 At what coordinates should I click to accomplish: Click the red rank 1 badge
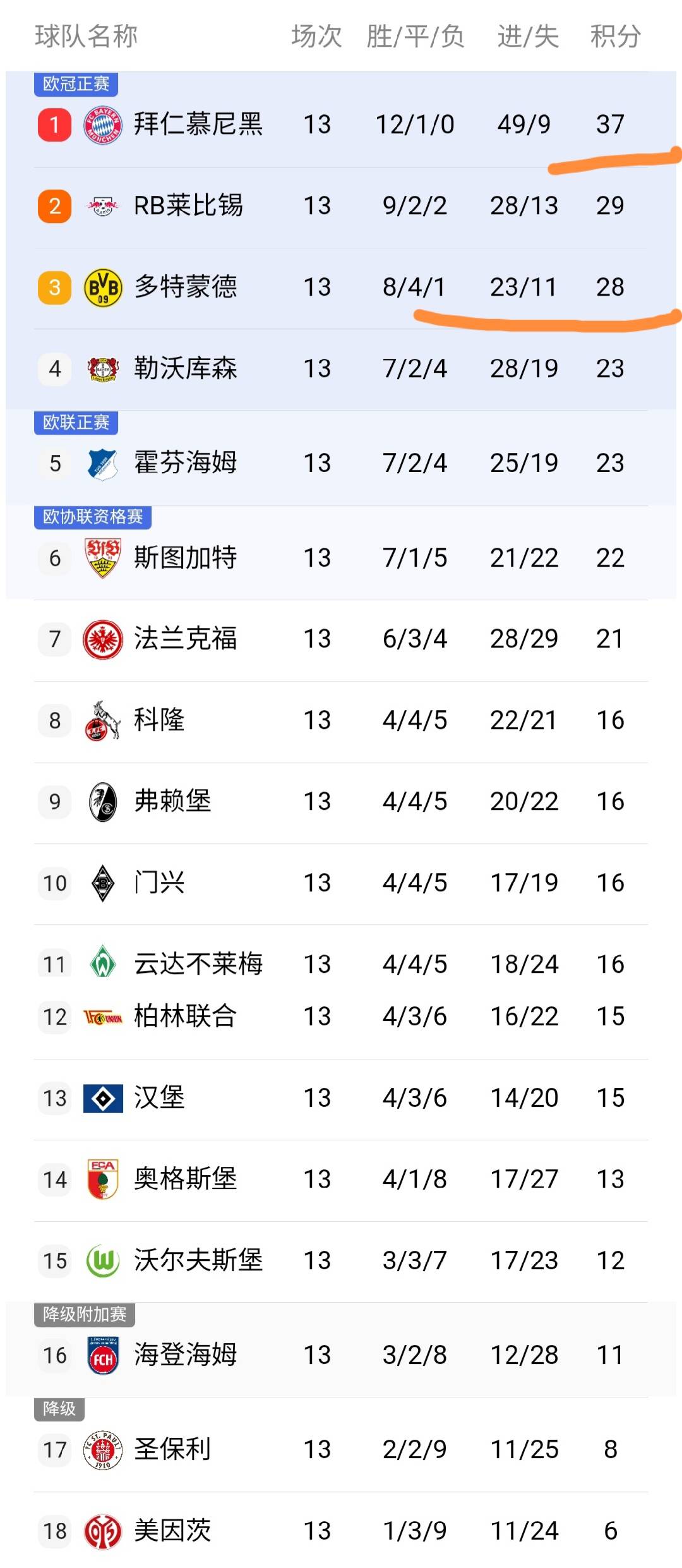tap(53, 124)
